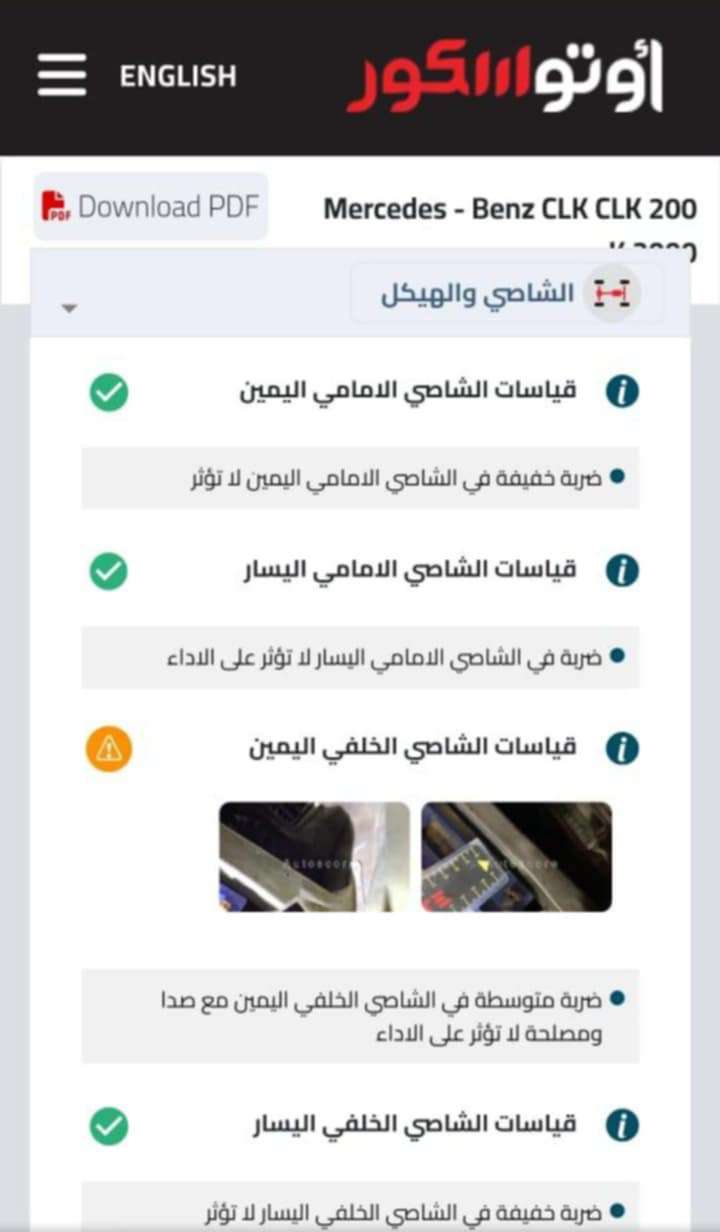720x1232 pixels.
Task: Open info for قياسات الشاصي الخلفي اليسار
Action: (x=622, y=1125)
